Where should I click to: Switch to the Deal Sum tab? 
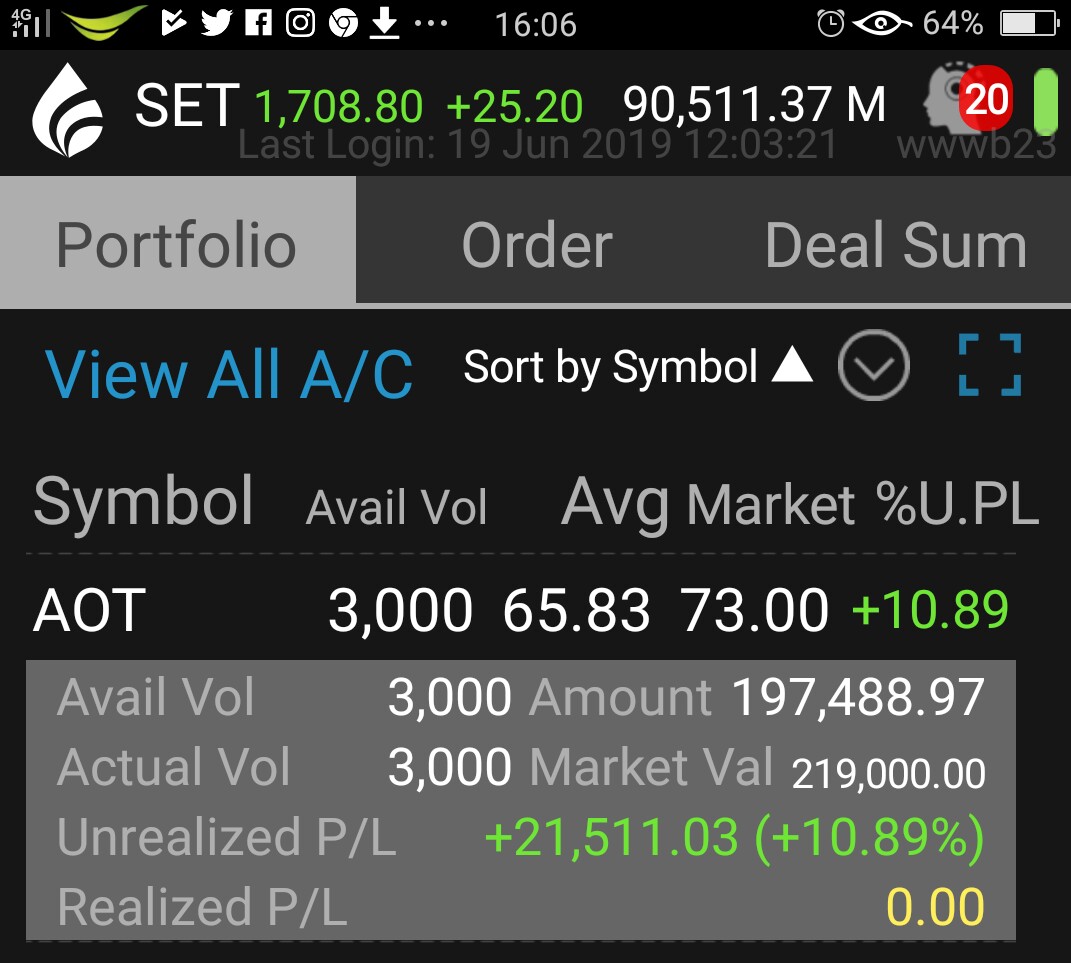(x=895, y=246)
